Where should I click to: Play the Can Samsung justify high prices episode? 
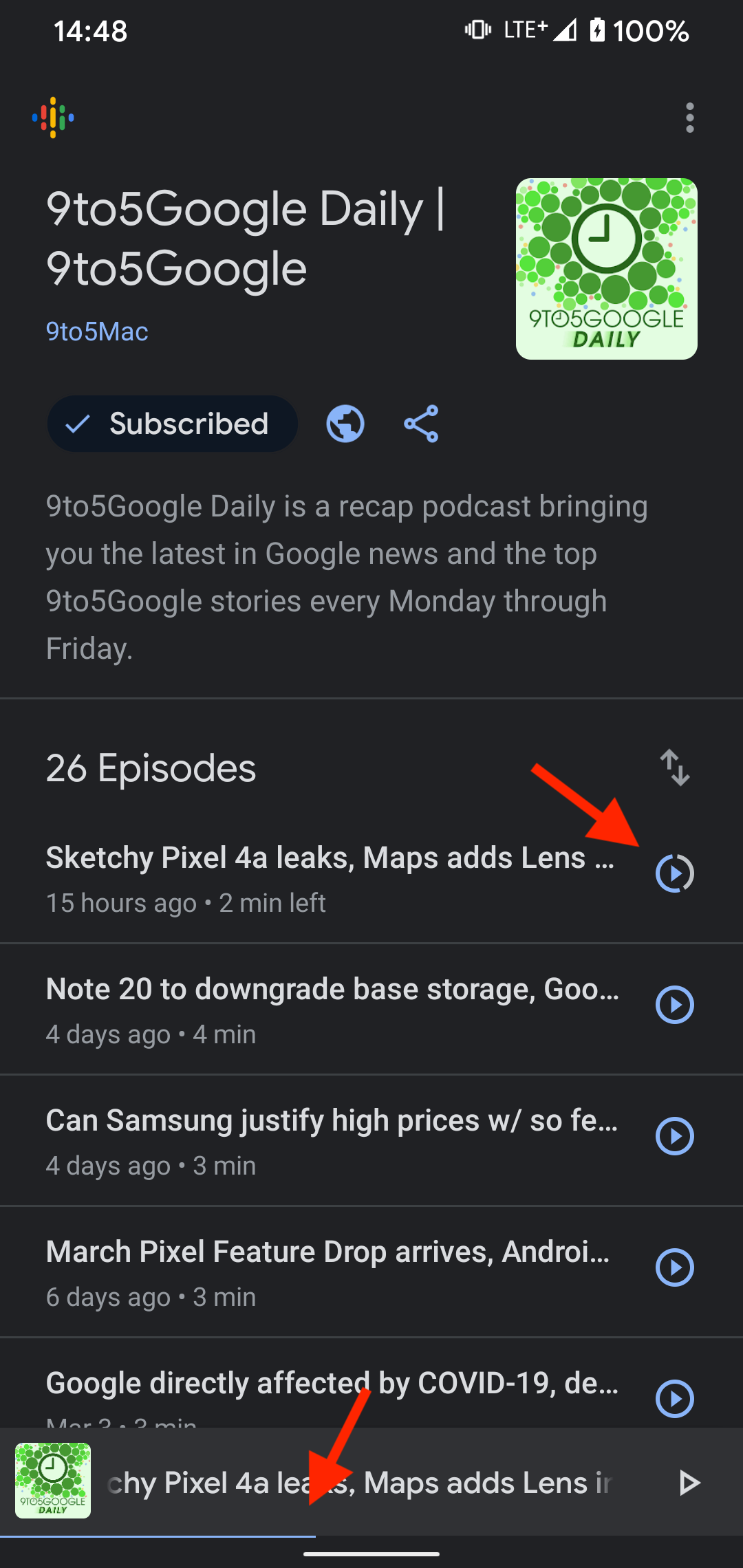coord(675,1136)
